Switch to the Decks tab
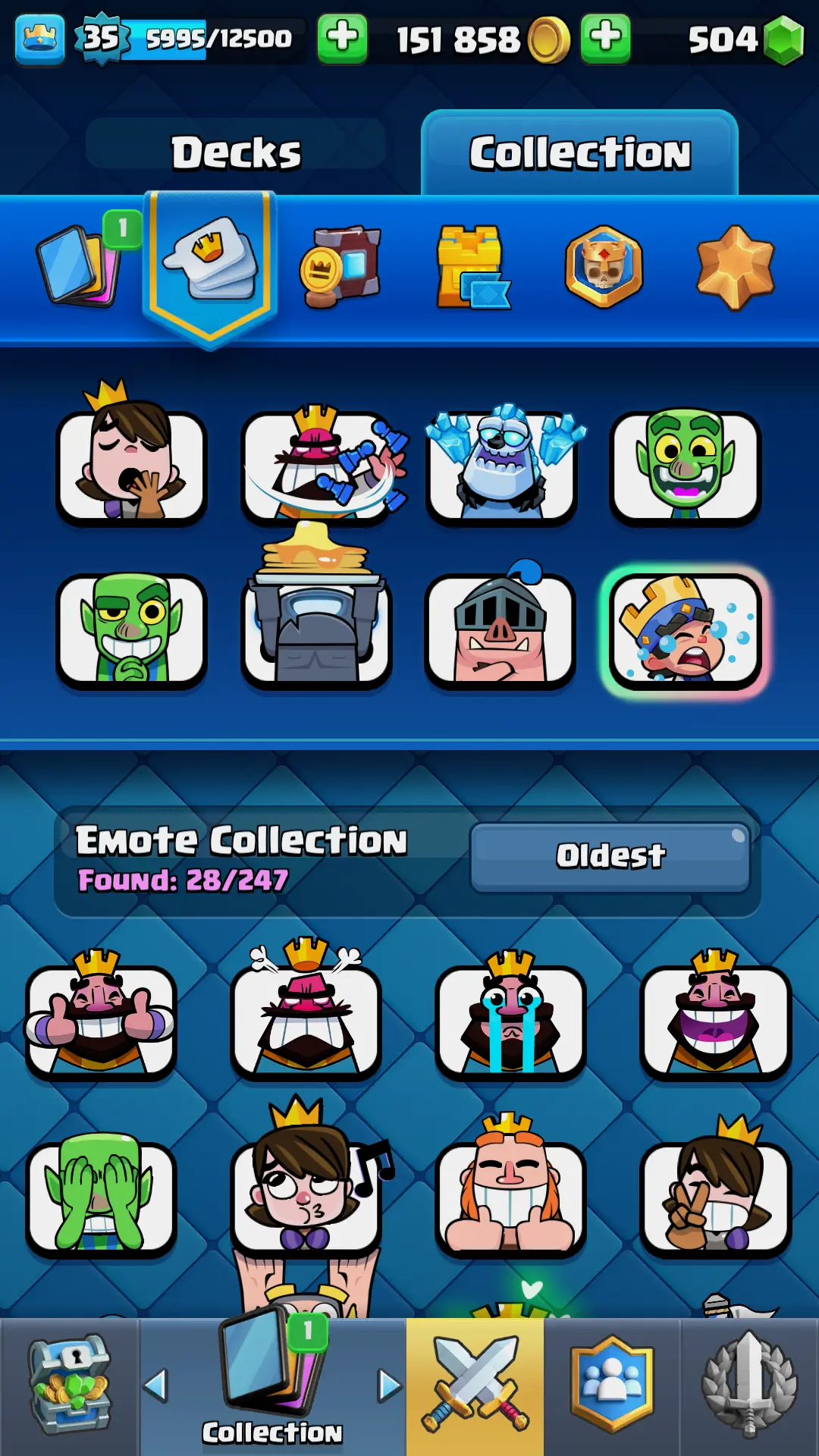 tap(236, 152)
